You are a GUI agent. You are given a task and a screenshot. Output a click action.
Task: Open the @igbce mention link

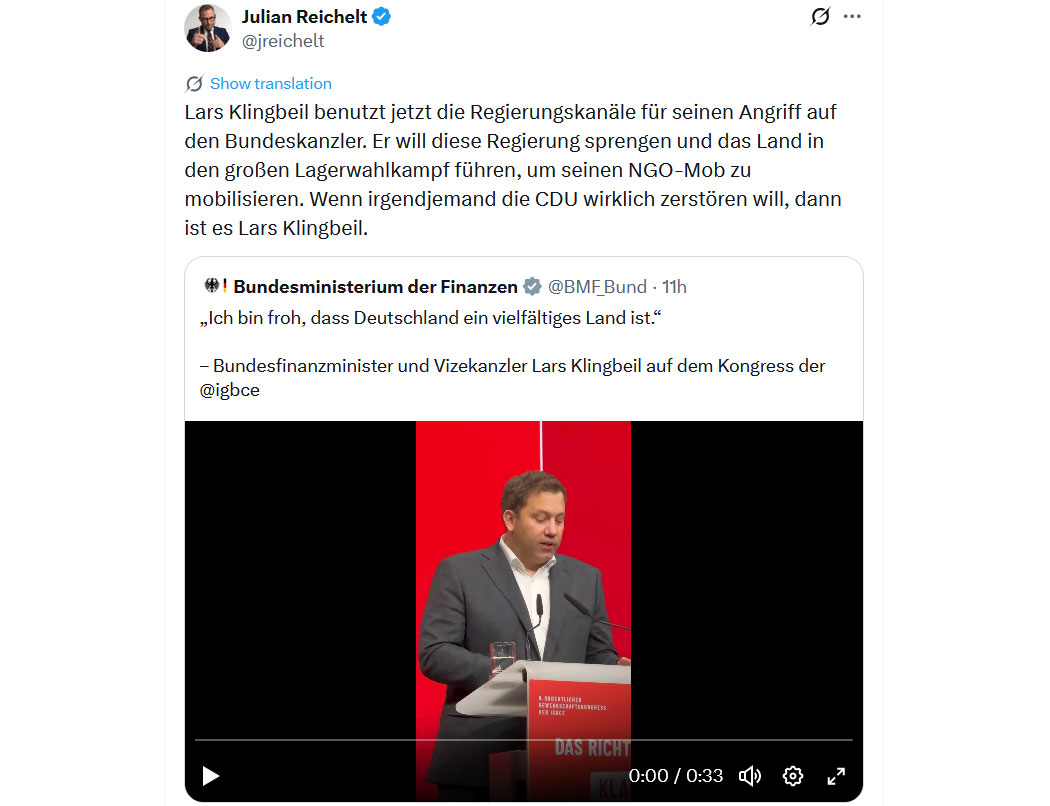coord(230,390)
